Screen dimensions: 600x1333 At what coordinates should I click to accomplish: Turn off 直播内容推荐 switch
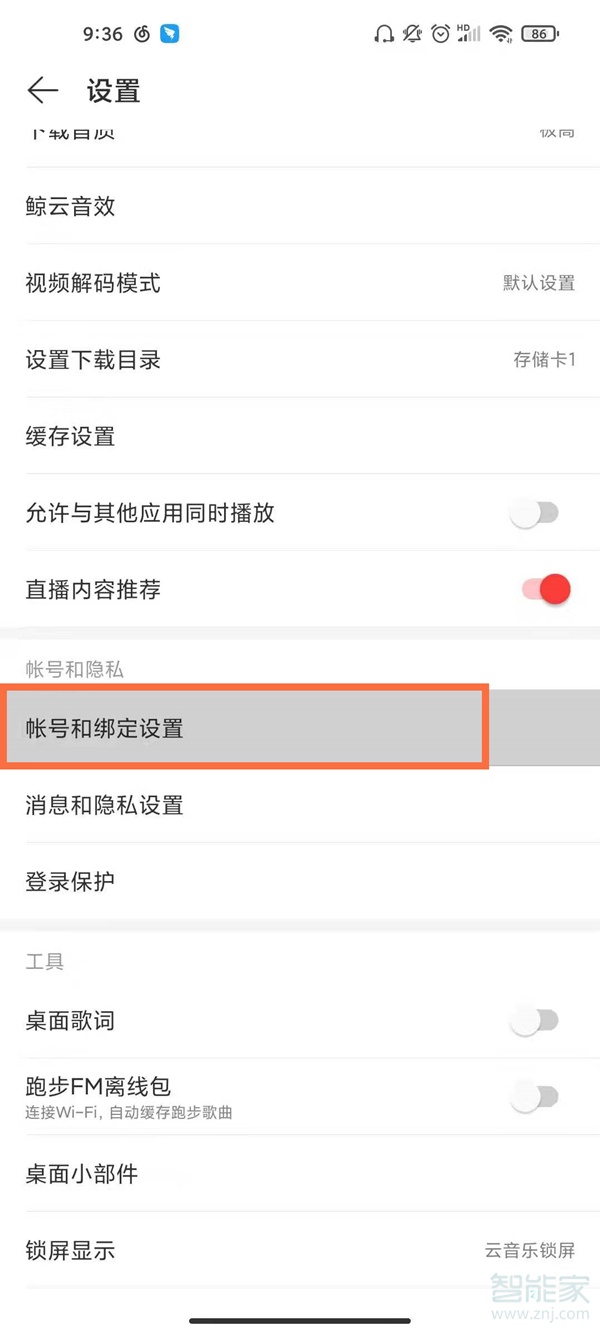pyautogui.click(x=546, y=589)
